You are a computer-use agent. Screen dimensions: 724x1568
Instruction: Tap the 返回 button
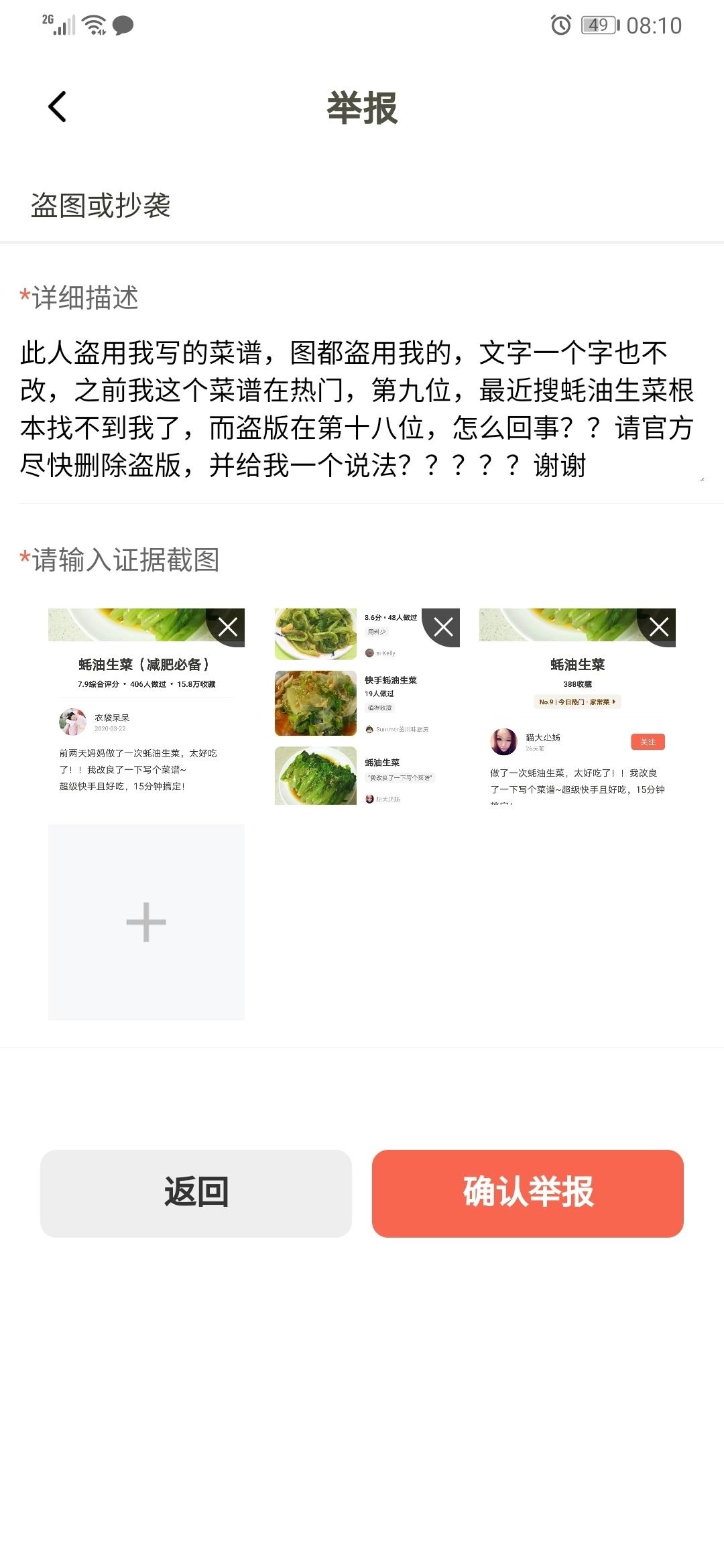tap(196, 1193)
